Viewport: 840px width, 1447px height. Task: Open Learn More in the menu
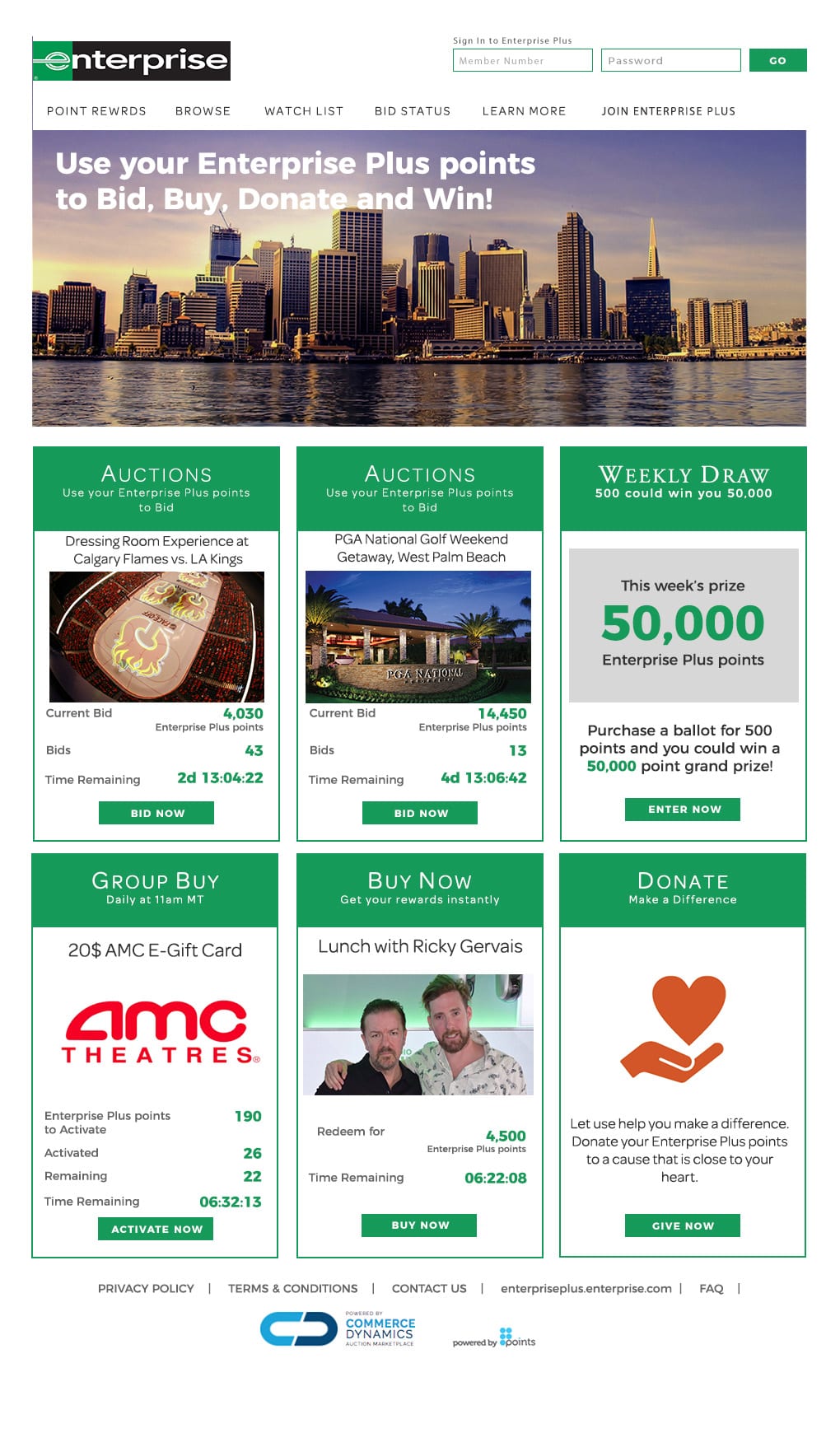(x=524, y=111)
